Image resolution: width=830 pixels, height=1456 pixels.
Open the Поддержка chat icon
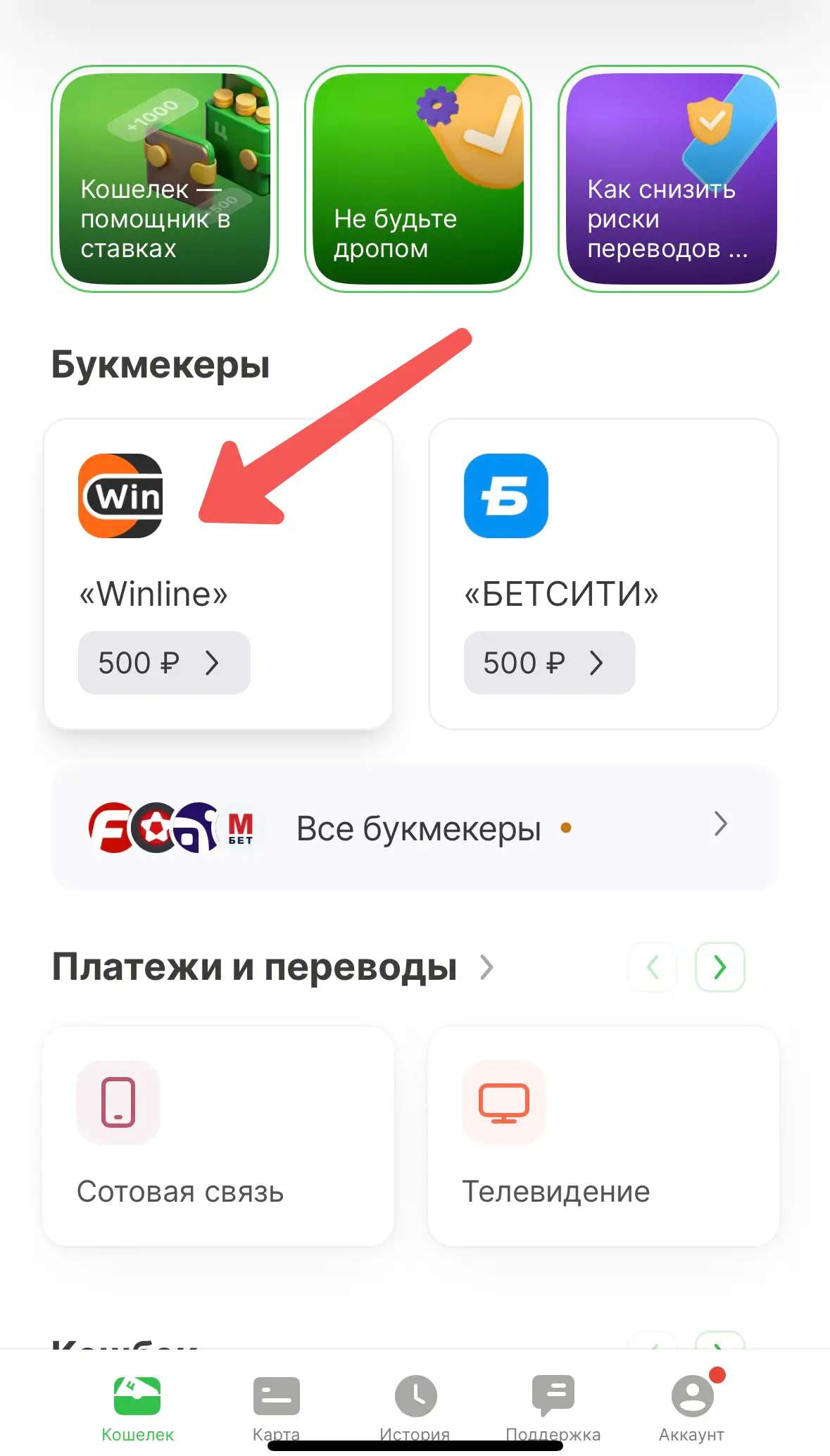pyautogui.click(x=553, y=1395)
